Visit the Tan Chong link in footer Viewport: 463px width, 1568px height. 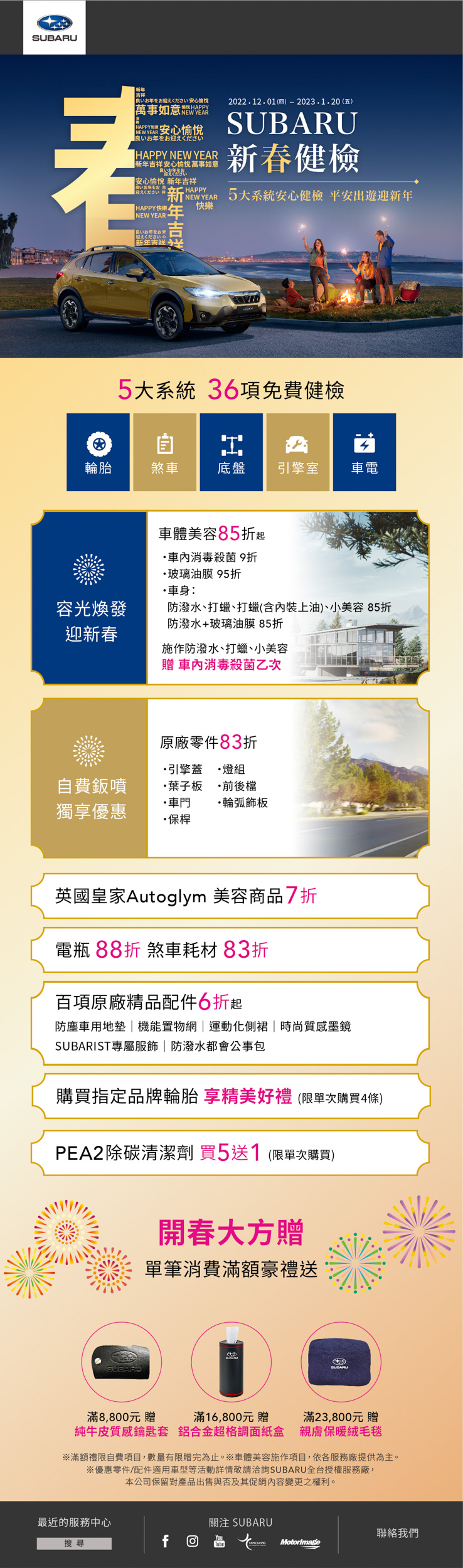252,1542
